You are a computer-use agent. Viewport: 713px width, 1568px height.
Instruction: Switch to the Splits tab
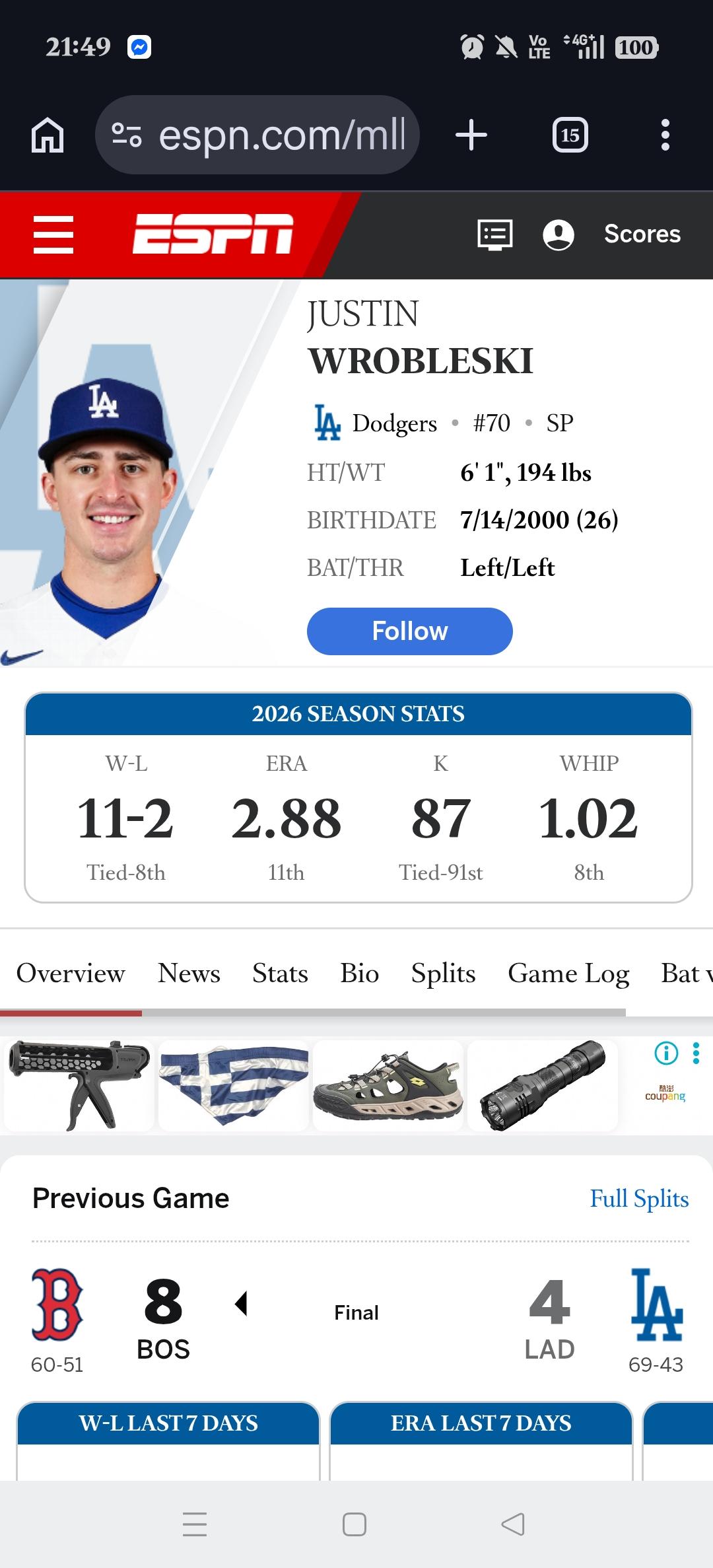click(x=443, y=973)
